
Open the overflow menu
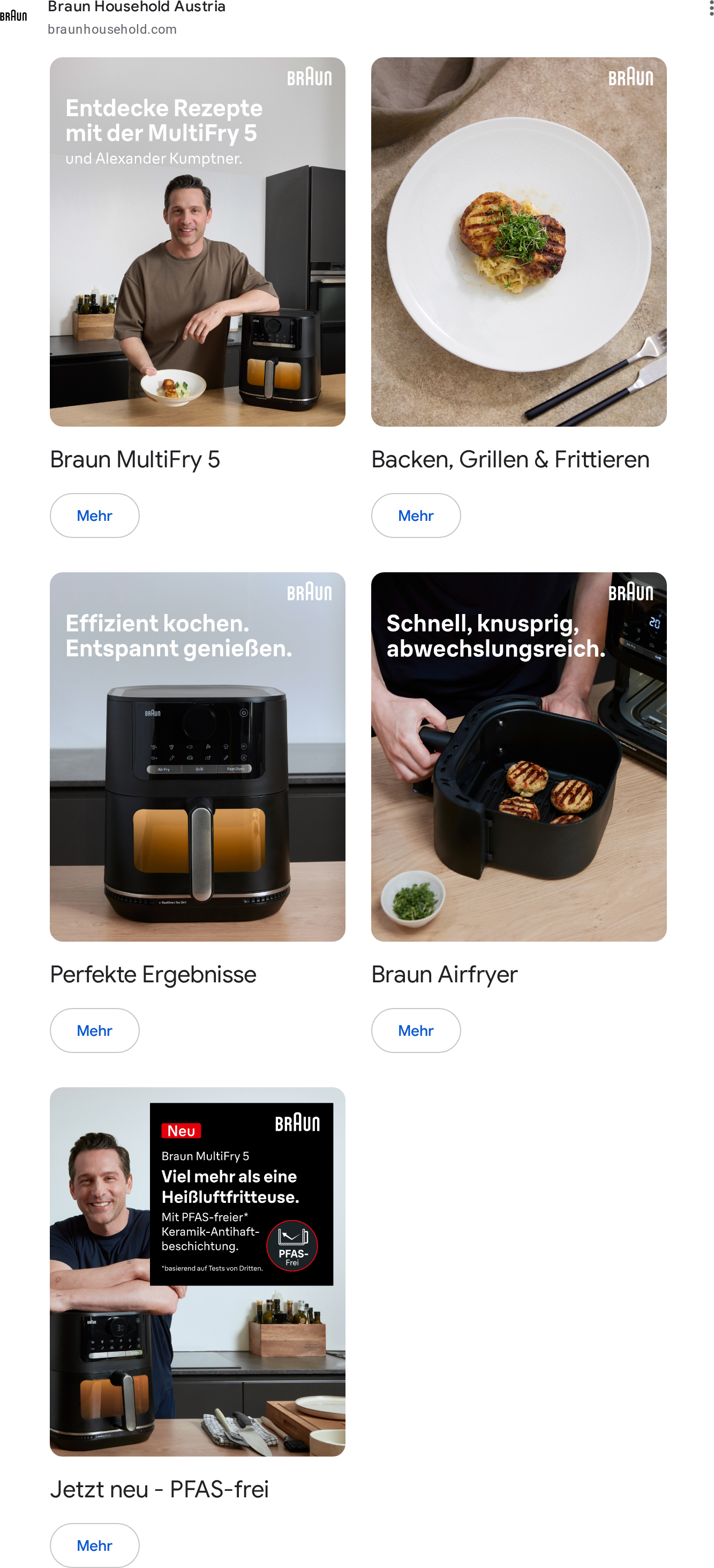coord(710,9)
